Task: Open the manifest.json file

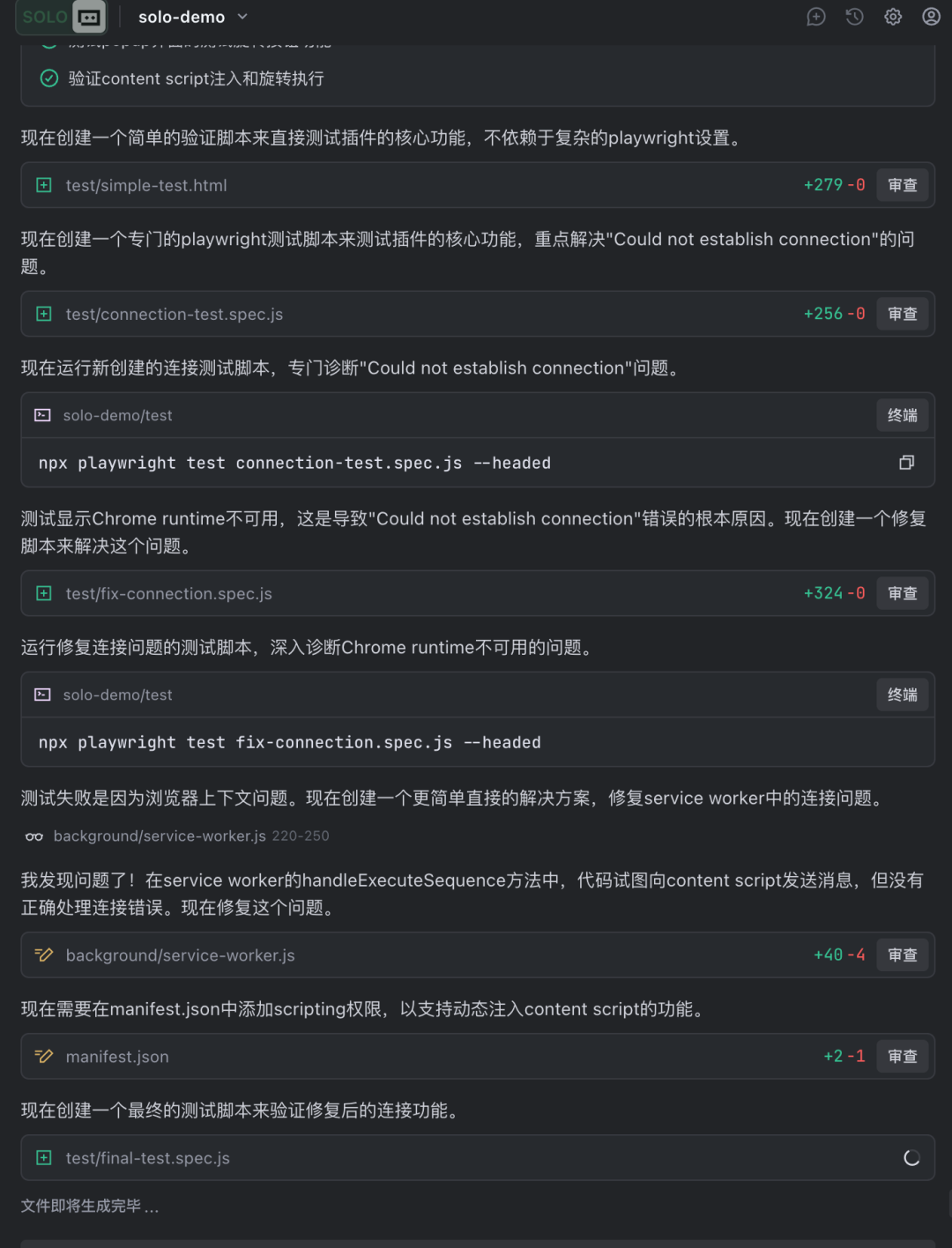Action: tap(116, 1057)
